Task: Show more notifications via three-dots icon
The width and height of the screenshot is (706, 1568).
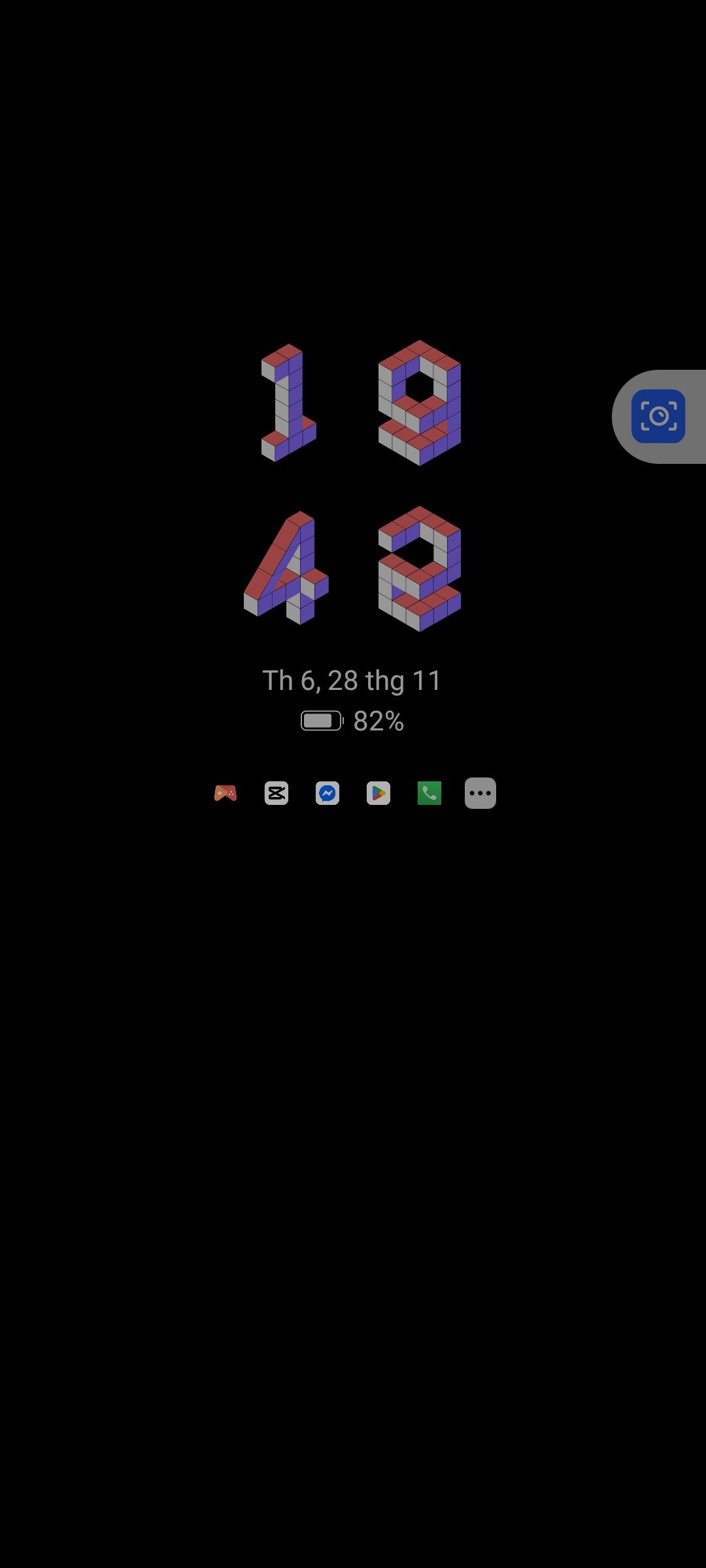Action: [480, 793]
